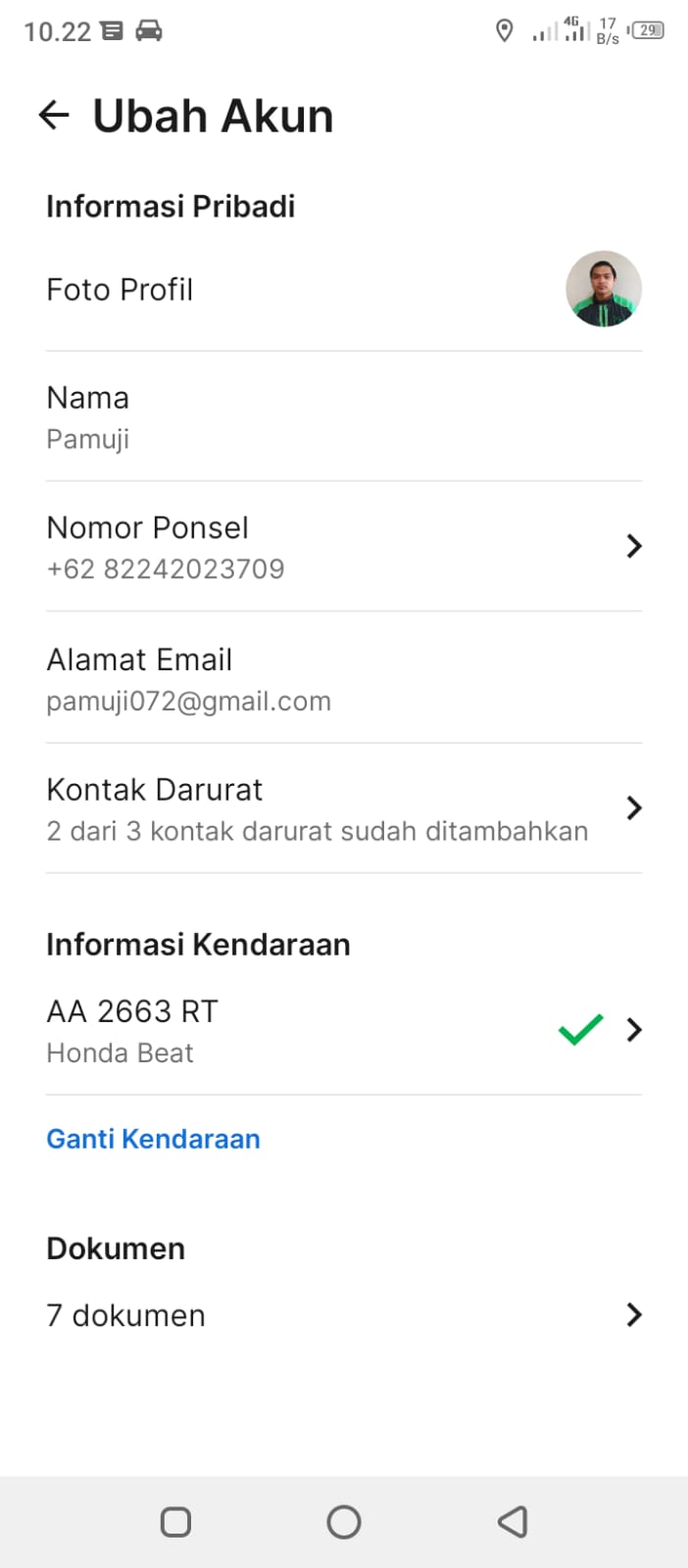Screen dimensions: 688x1568
Task: Open the 7 dokumen row
Action: pyautogui.click(x=343, y=1314)
